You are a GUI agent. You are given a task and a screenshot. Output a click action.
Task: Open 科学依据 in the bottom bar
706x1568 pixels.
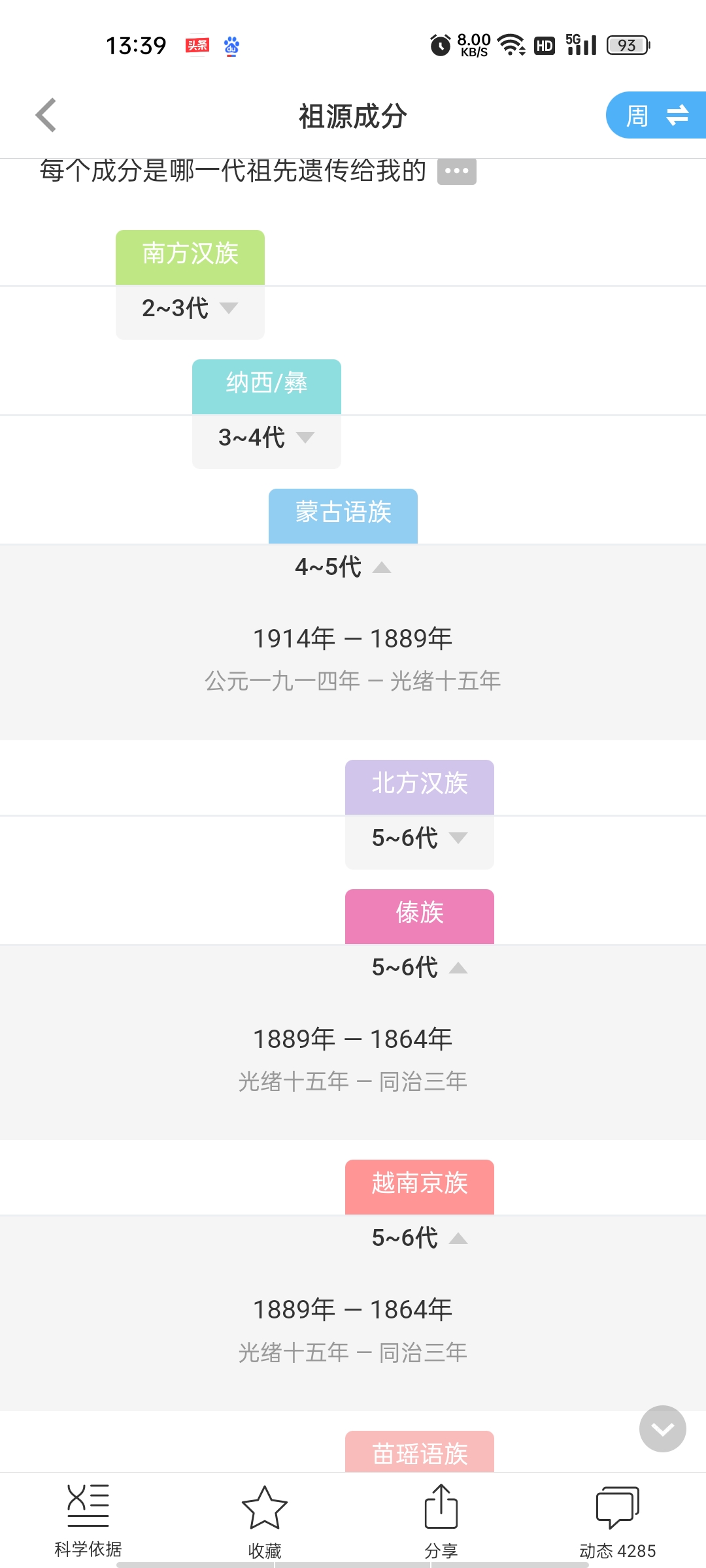(x=88, y=1521)
